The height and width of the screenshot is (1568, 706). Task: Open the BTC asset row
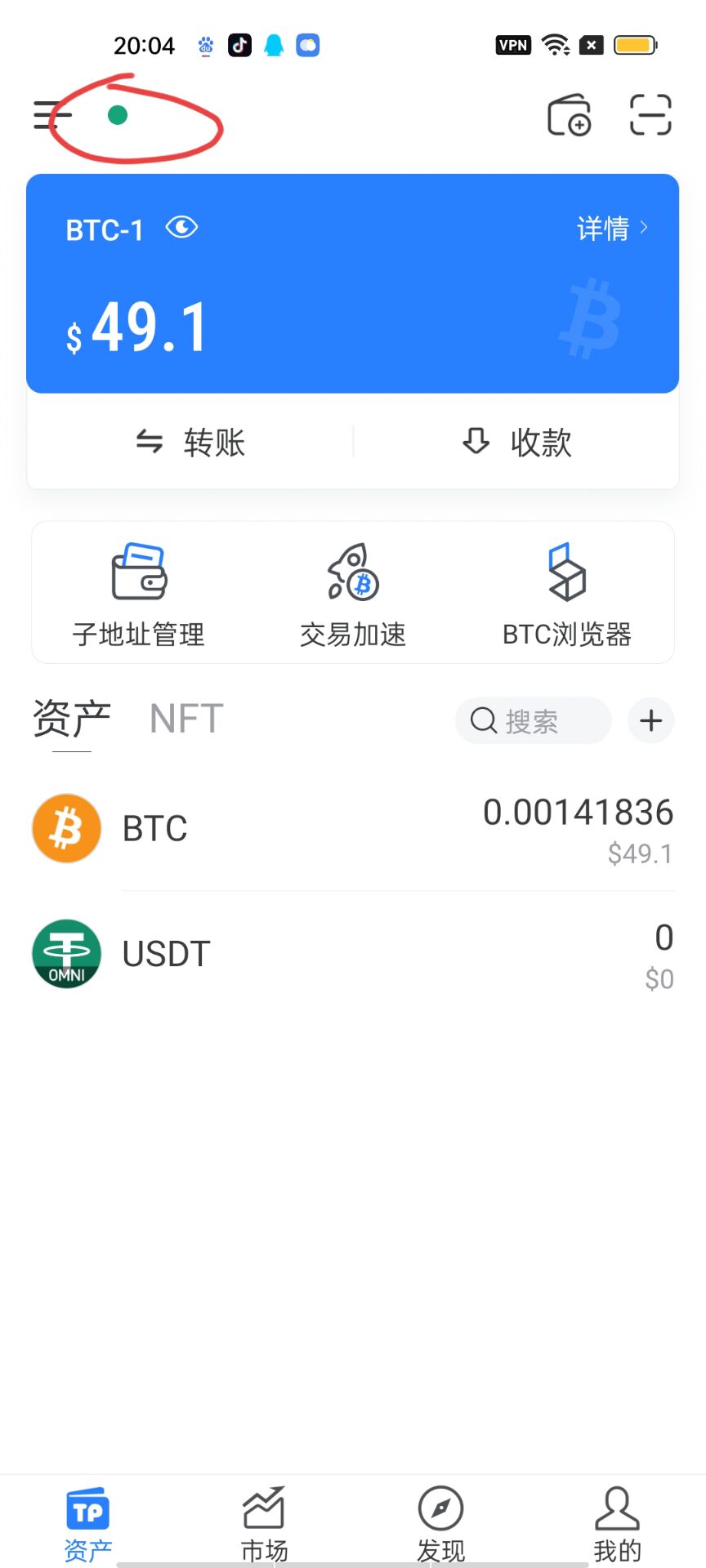point(353,829)
